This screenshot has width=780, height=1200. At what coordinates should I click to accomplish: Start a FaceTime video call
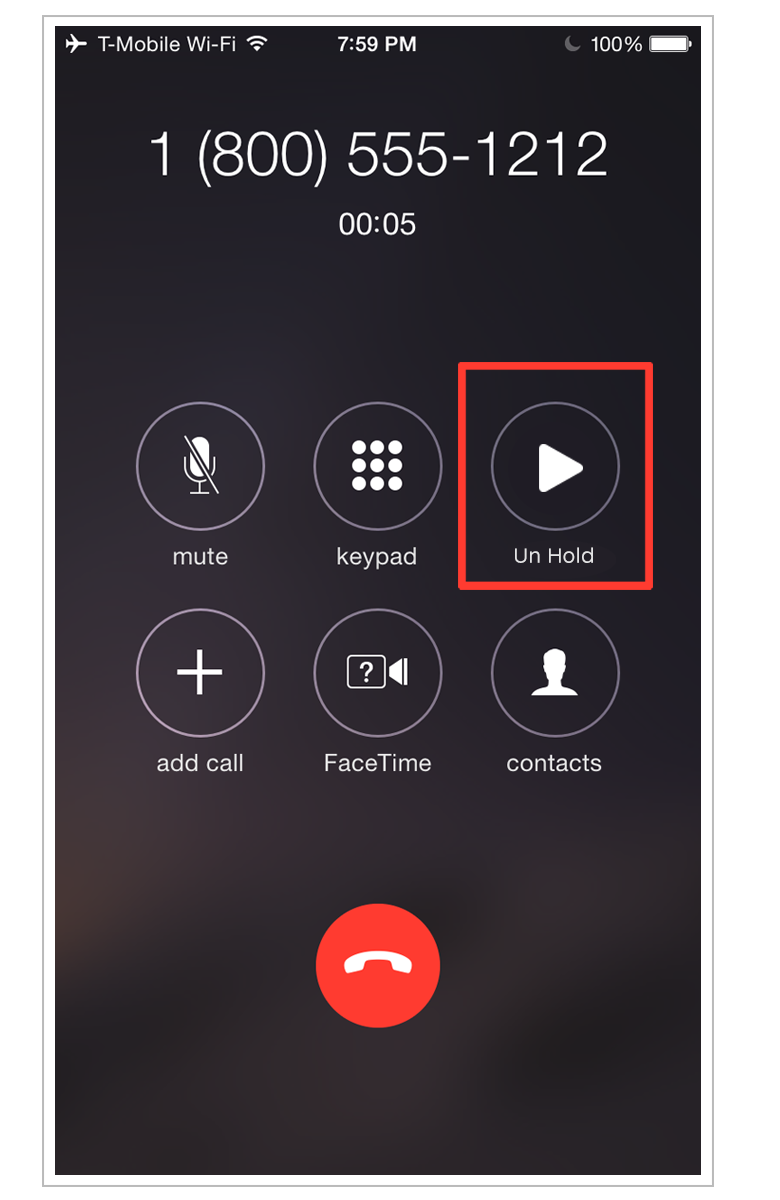[x=377, y=672]
